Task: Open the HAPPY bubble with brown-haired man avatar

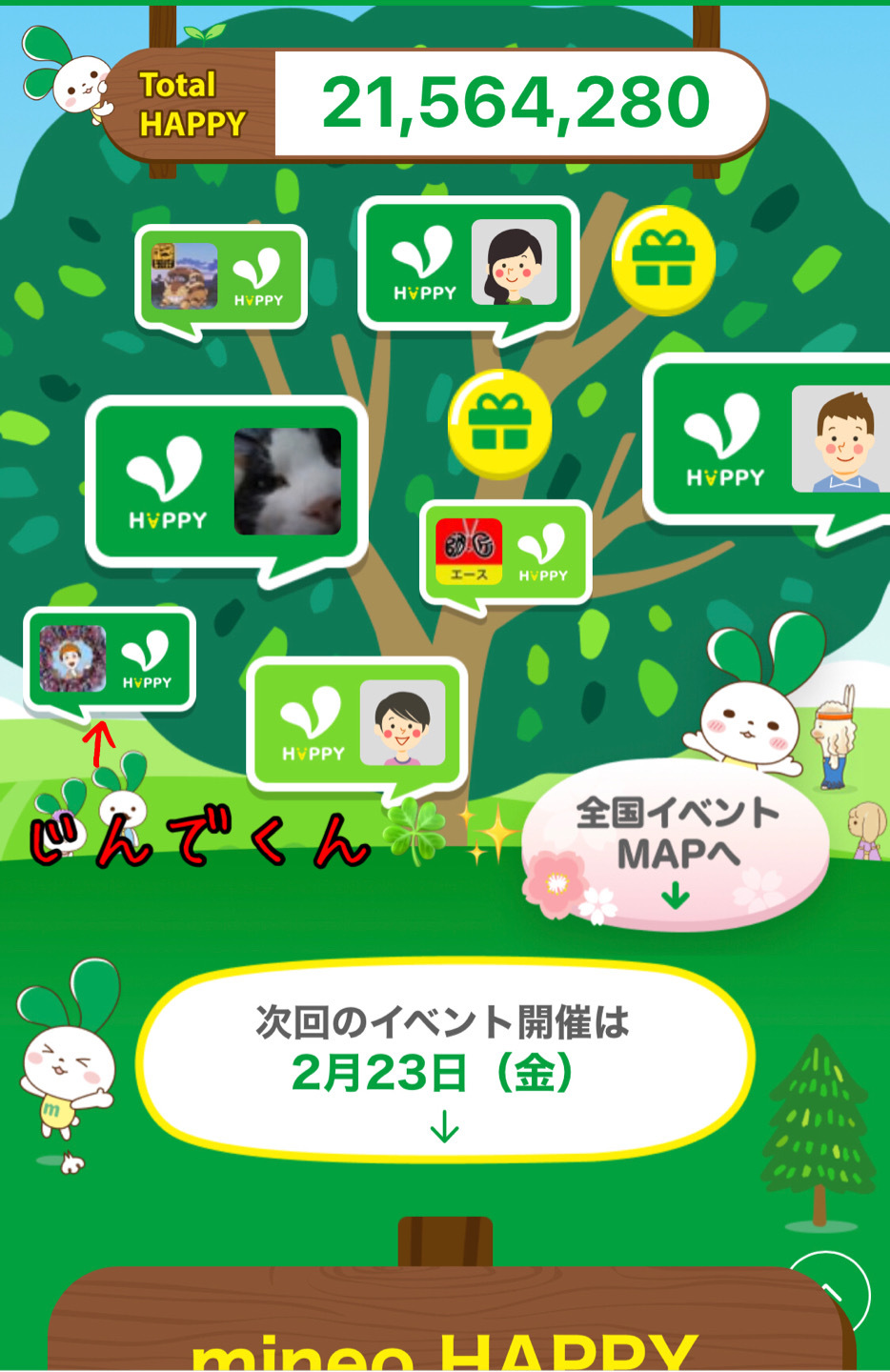Action: pos(770,448)
